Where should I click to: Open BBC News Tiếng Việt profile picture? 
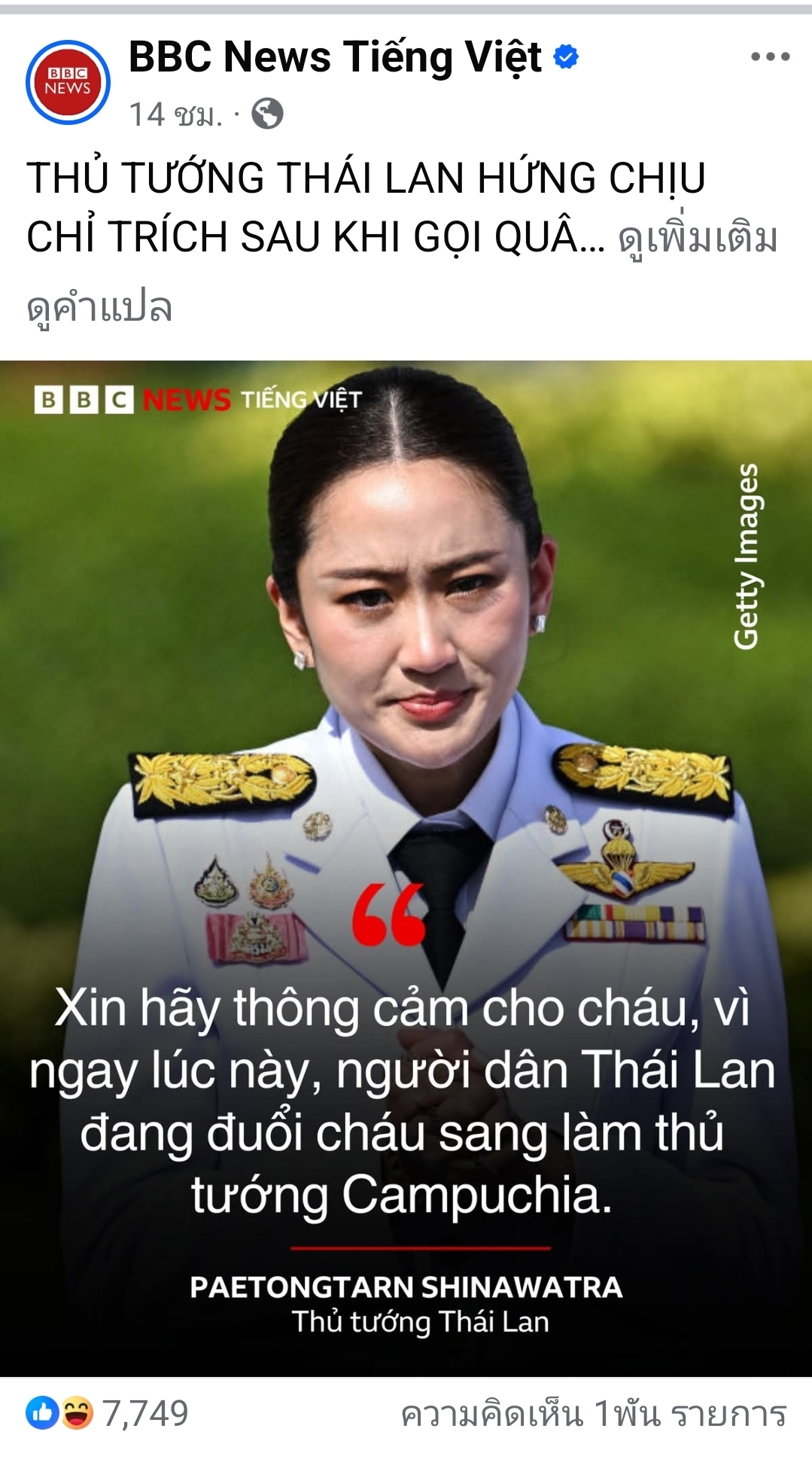click(x=68, y=82)
